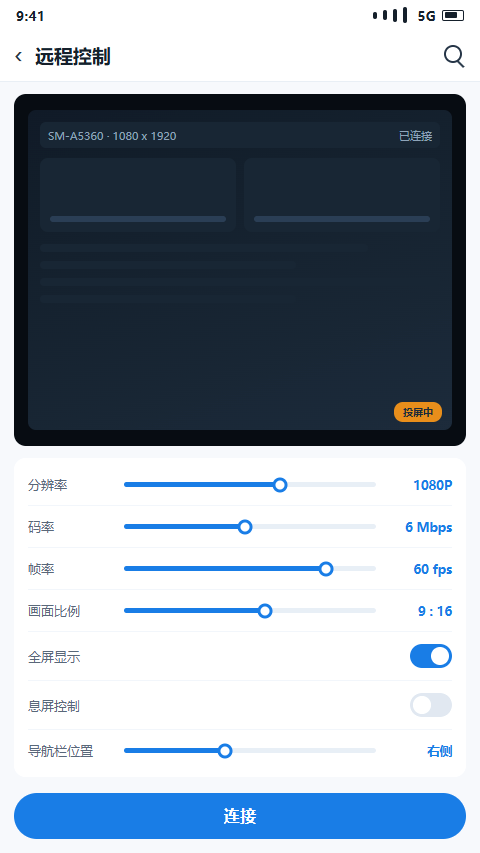Tap the 画面比例 slider handle
The image size is (480, 853).
tap(265, 611)
